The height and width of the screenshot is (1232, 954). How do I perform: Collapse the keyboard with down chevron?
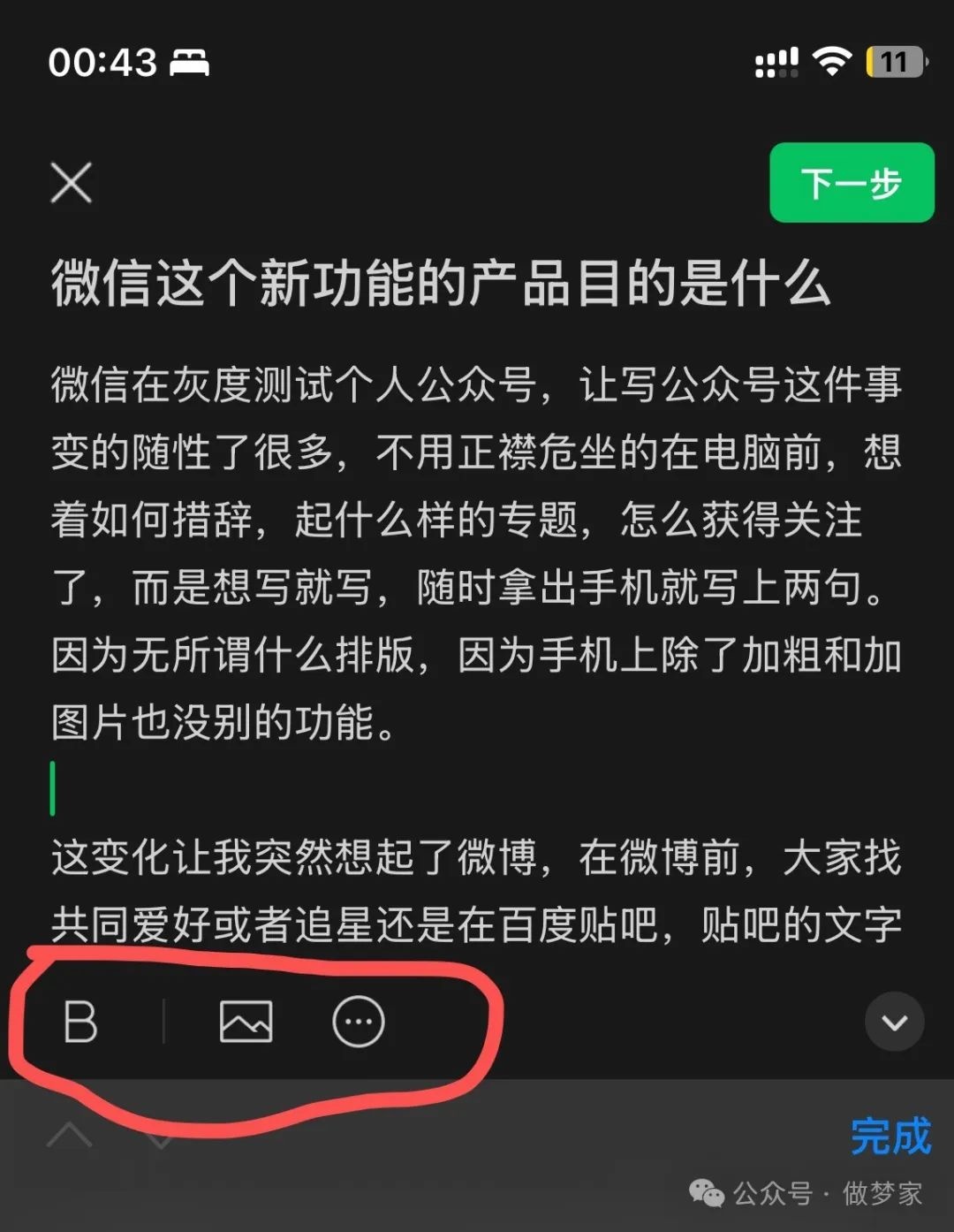(894, 1023)
